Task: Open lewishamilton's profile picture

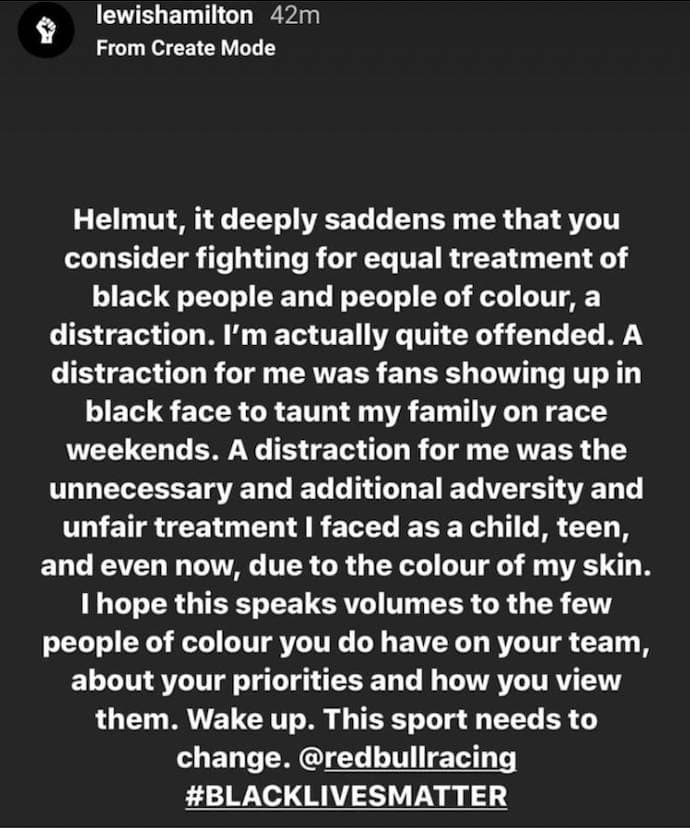Action: (x=45, y=31)
